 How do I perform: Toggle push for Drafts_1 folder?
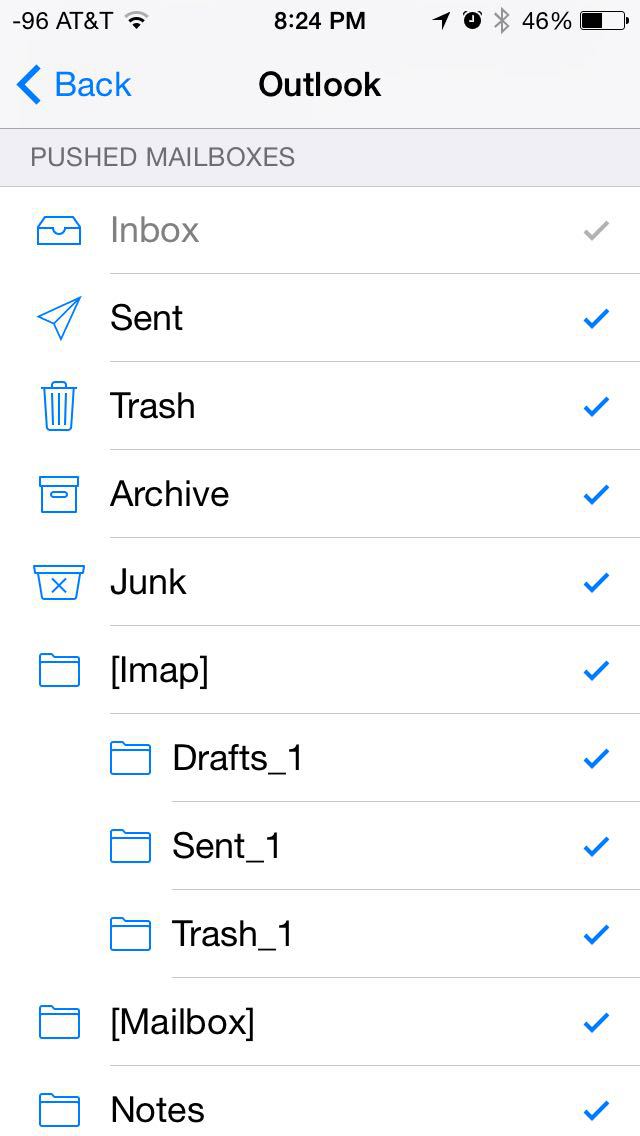[x=596, y=758]
